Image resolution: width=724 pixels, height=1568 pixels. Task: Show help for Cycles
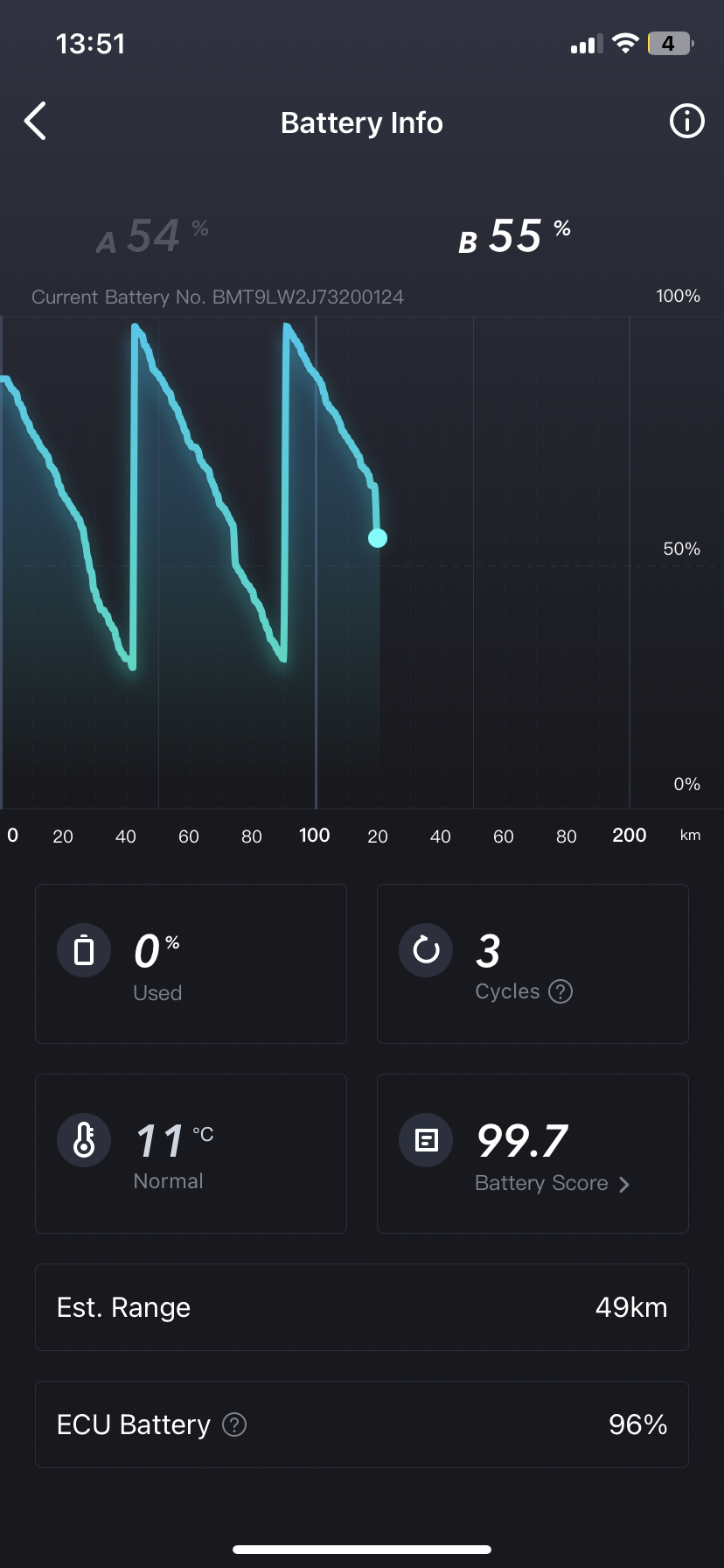click(x=560, y=991)
